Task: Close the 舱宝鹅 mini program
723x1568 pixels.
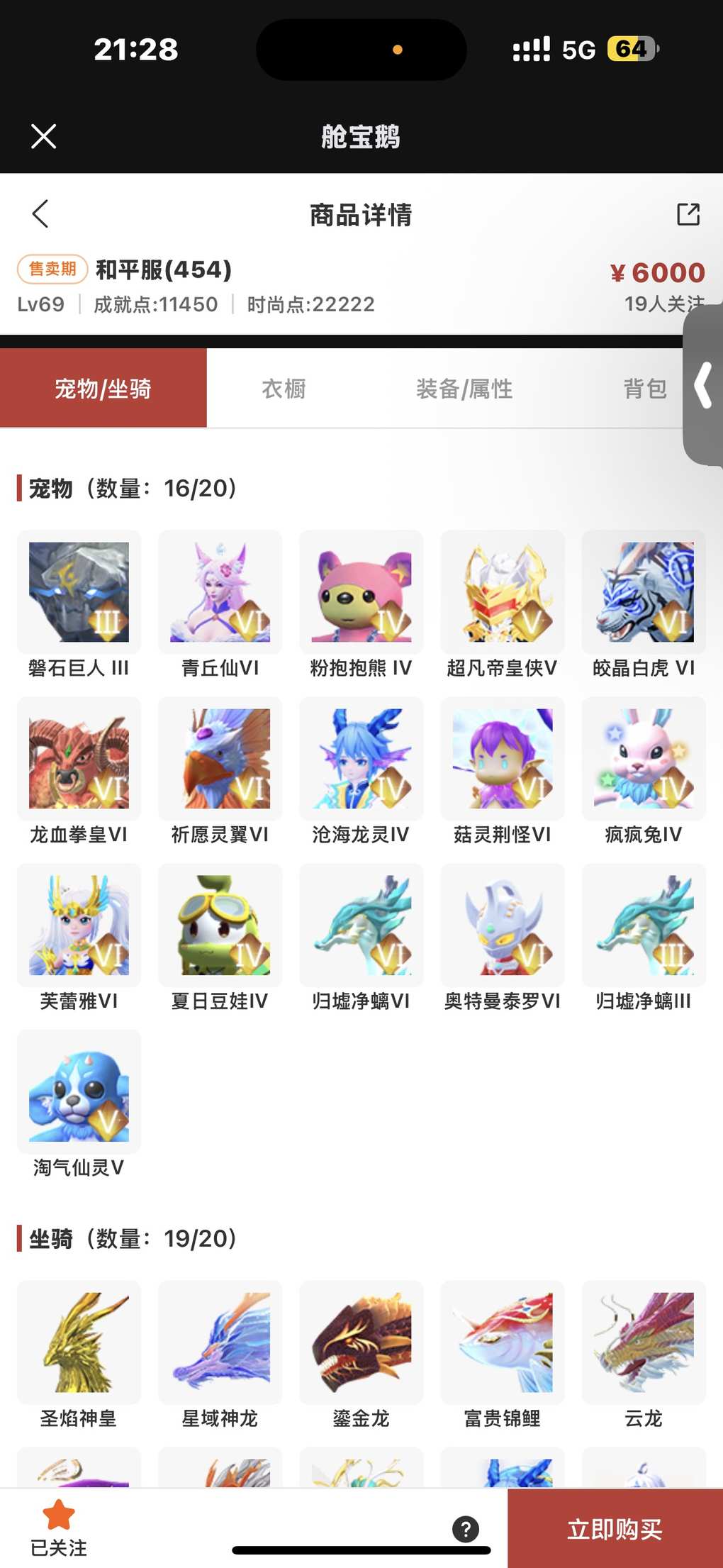Action: tap(44, 136)
